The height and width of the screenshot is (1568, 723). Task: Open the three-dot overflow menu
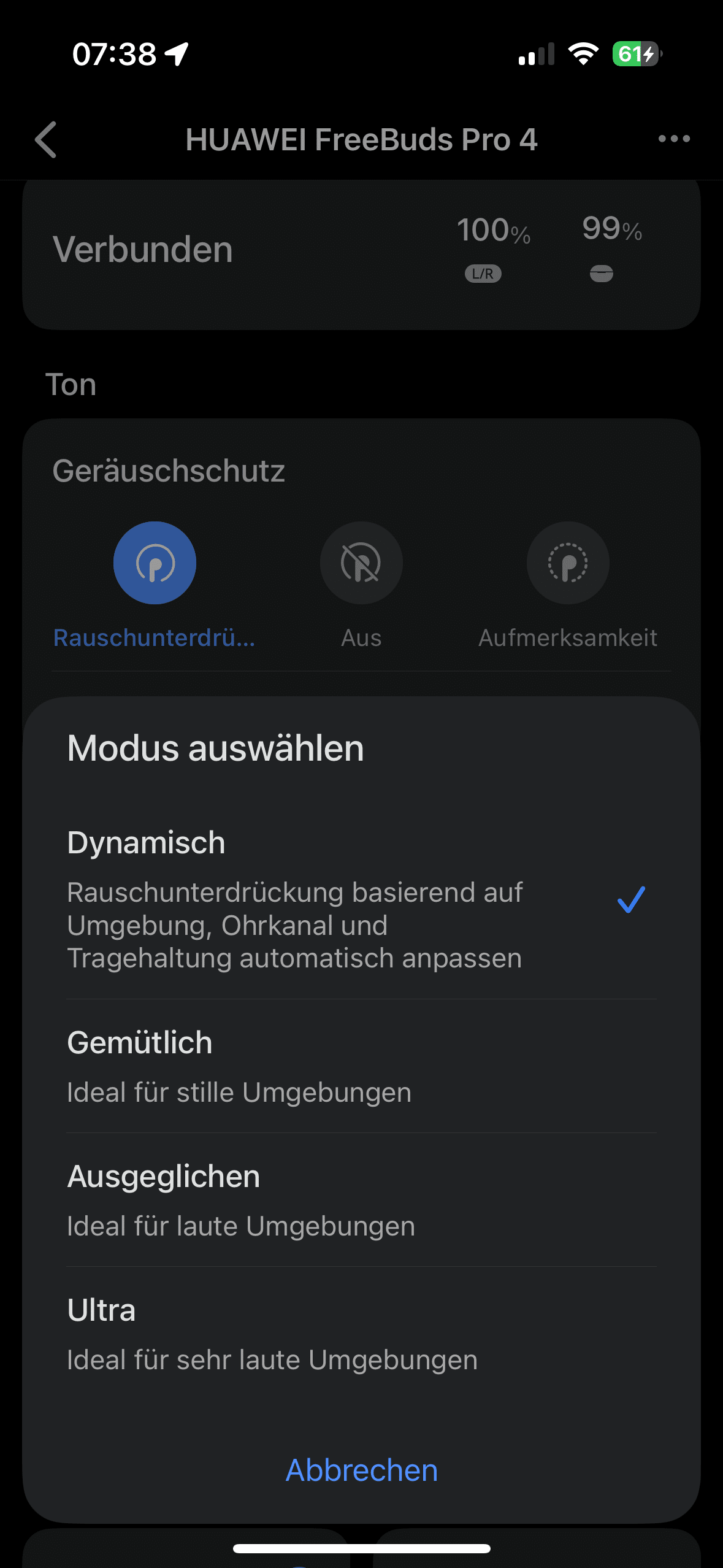coord(673,139)
